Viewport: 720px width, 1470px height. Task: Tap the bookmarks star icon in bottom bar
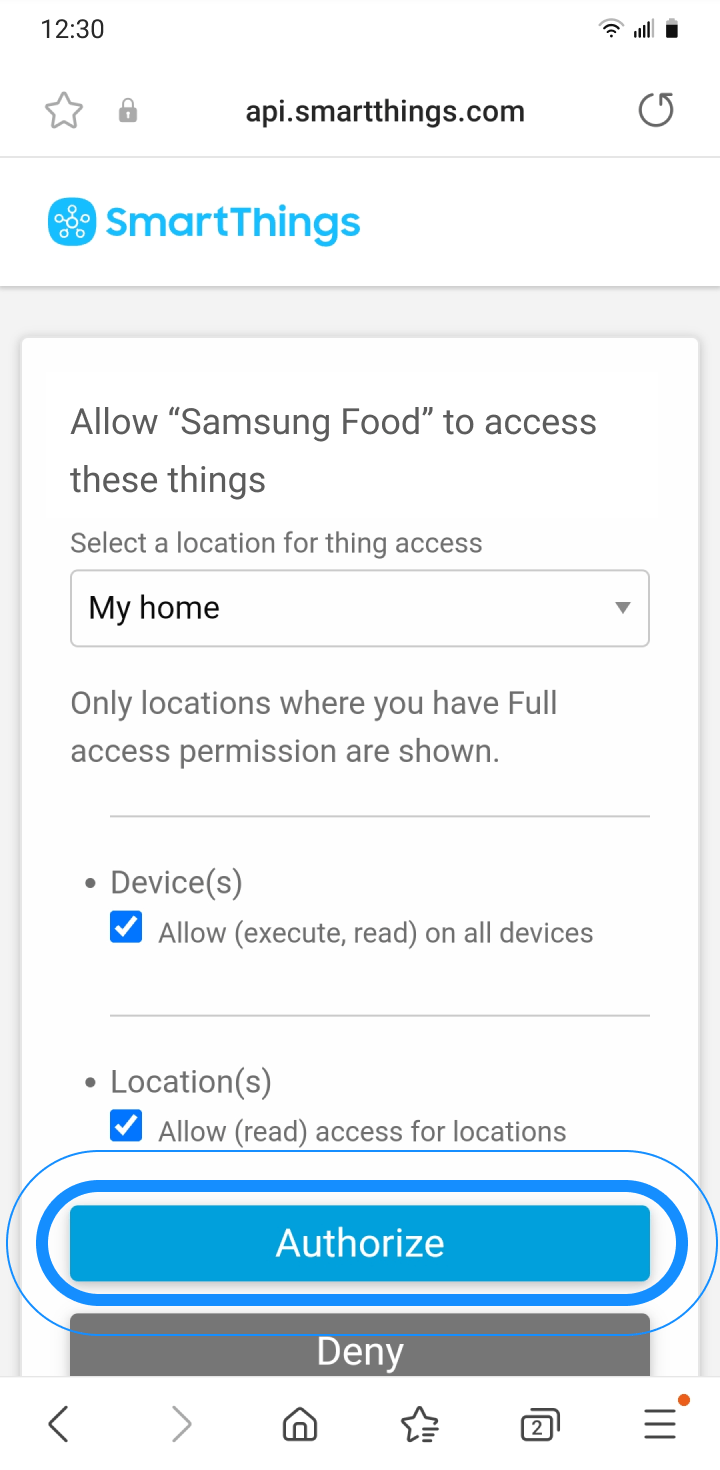tap(420, 1423)
